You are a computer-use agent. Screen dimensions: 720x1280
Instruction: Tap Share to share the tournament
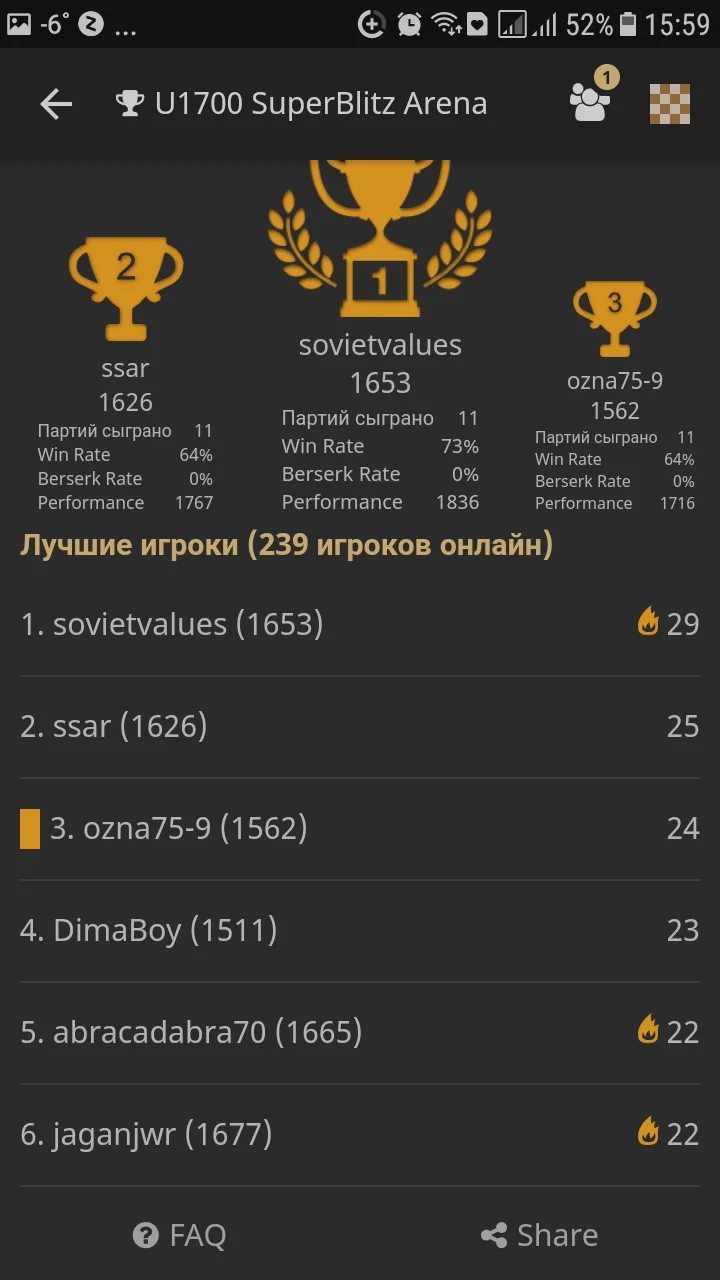[x=538, y=1235]
